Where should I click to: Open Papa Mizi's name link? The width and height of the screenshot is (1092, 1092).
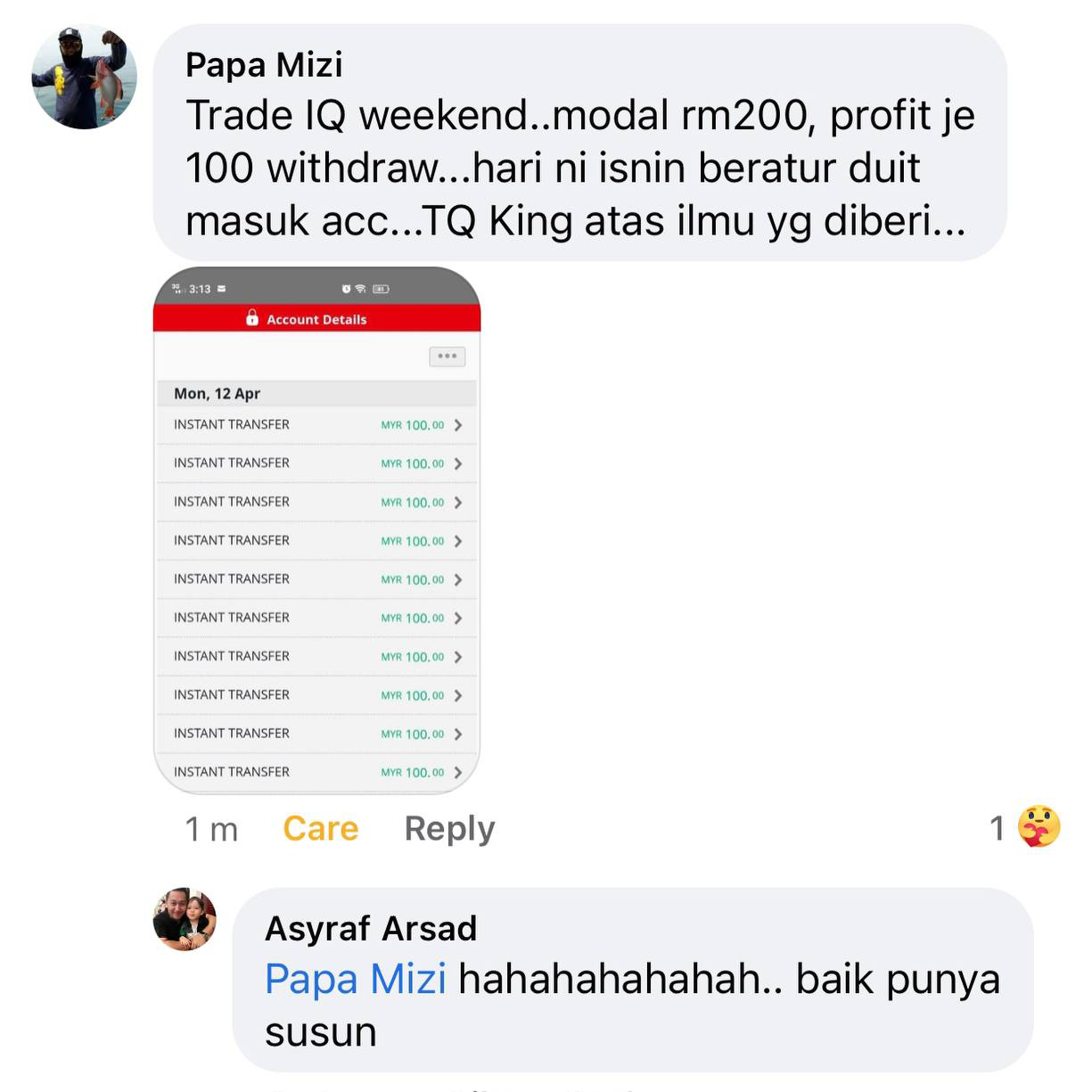tap(264, 65)
